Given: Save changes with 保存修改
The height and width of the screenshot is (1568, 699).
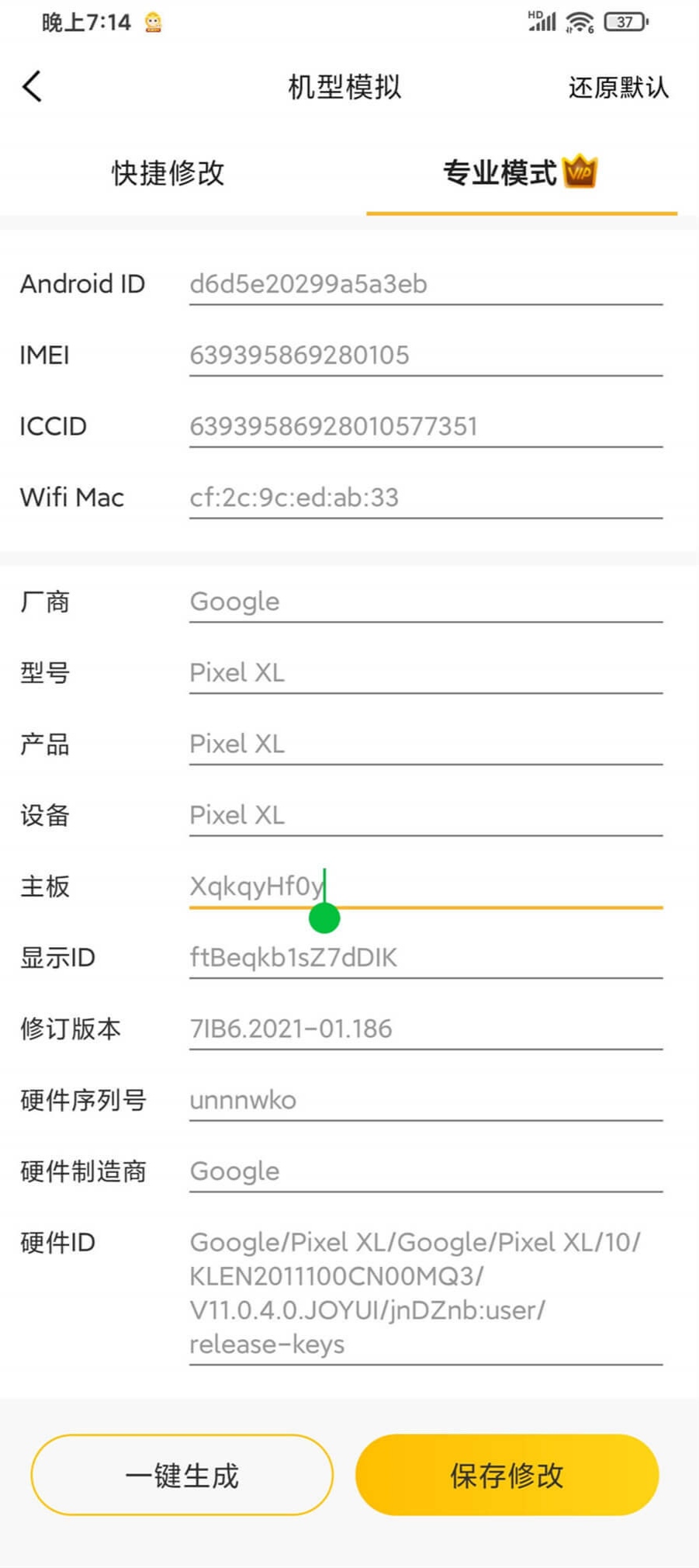Looking at the screenshot, I should [x=507, y=1475].
